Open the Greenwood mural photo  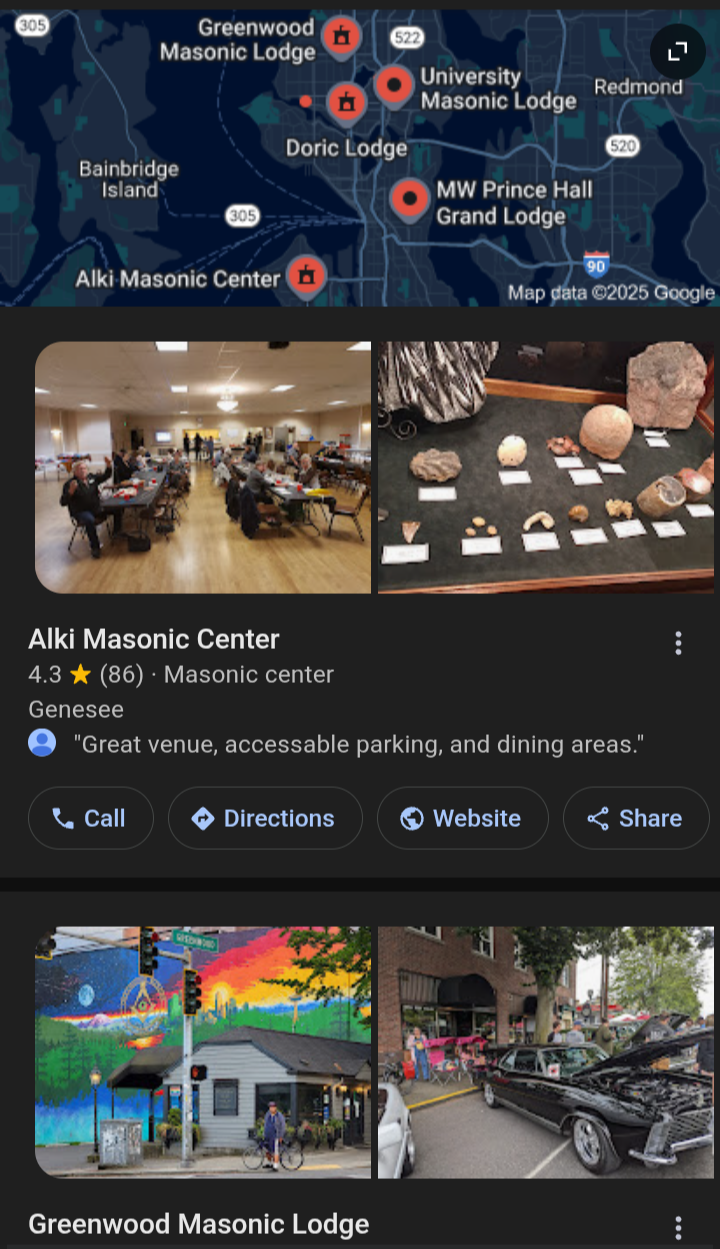point(203,1052)
